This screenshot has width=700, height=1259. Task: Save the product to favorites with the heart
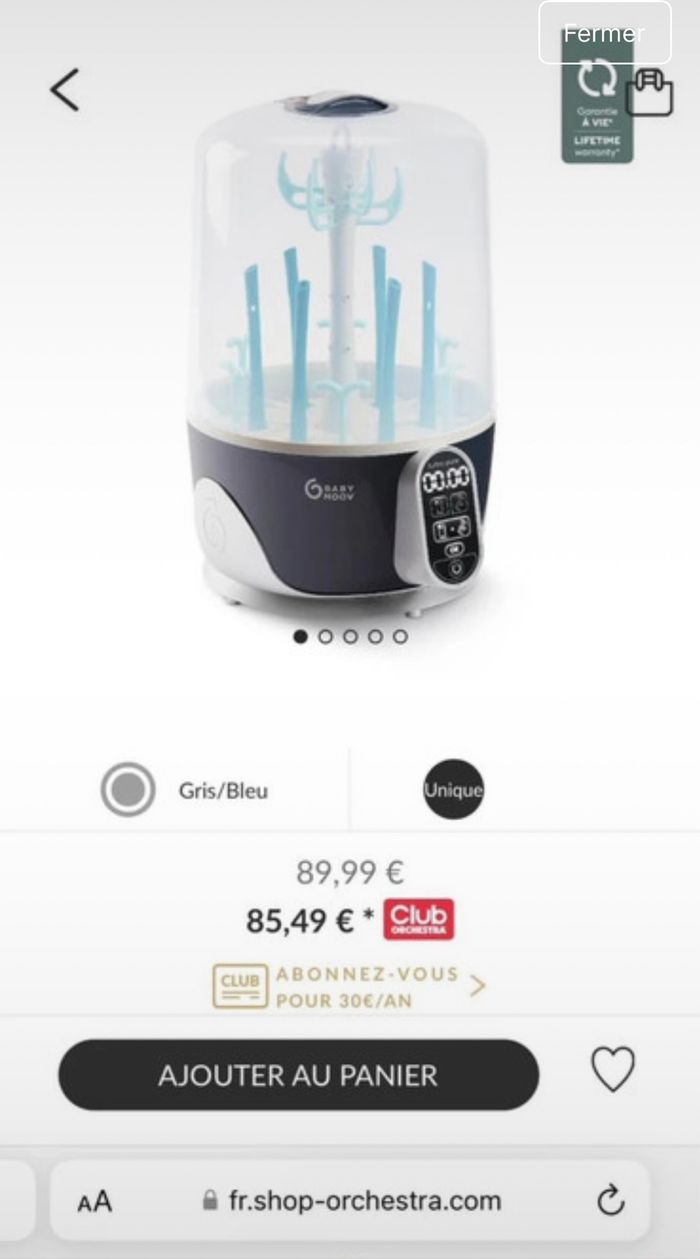point(612,1070)
